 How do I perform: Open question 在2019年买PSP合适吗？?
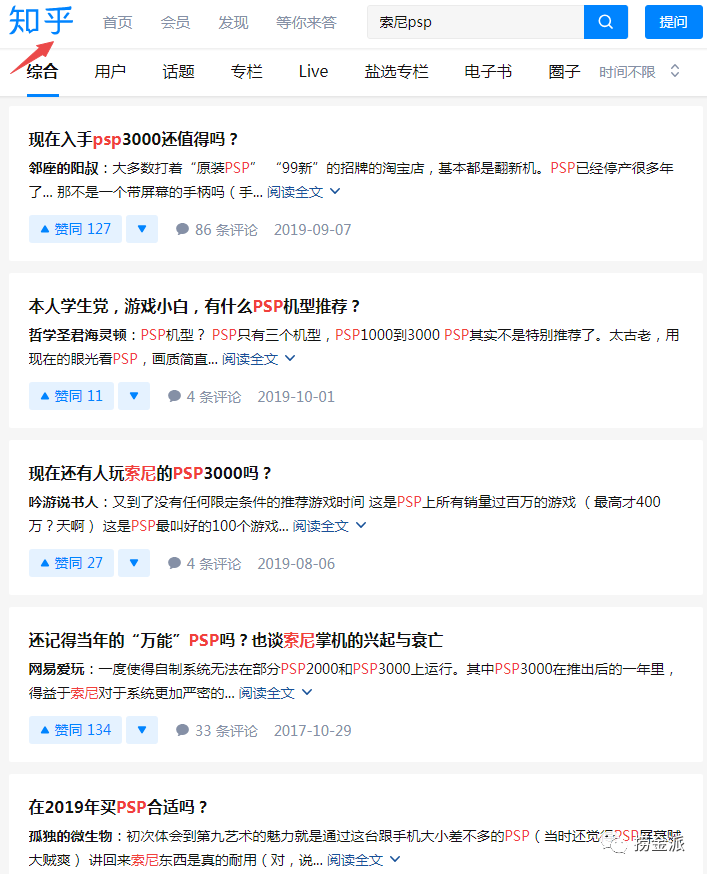[118, 807]
